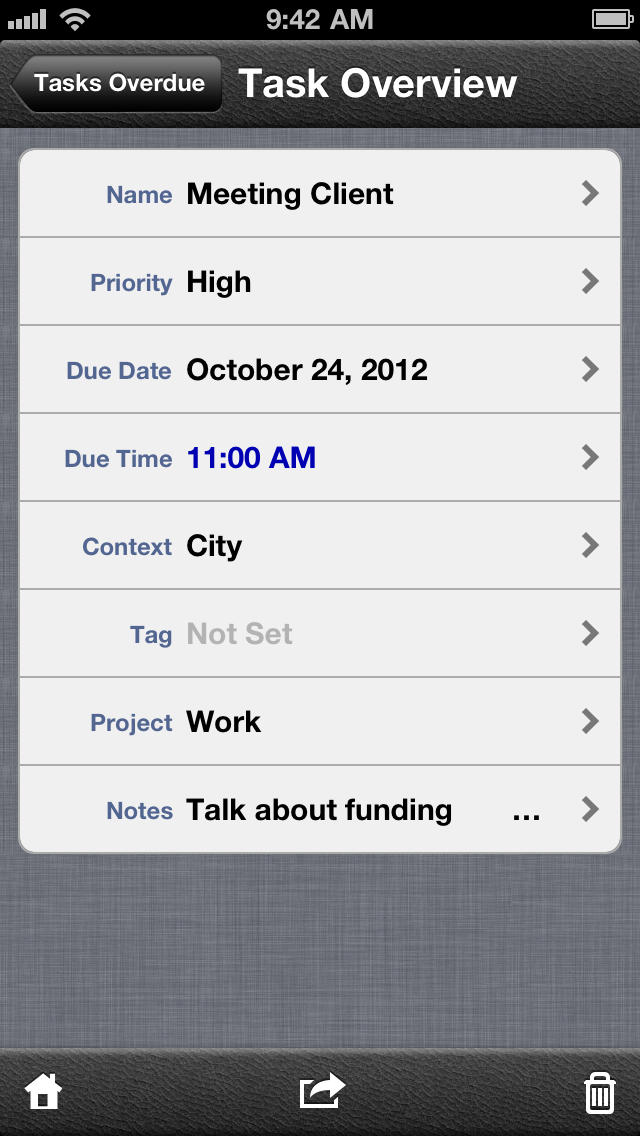Screen dimensions: 640x1136
Task: Delete the task with the trash icon
Action: [599, 1093]
